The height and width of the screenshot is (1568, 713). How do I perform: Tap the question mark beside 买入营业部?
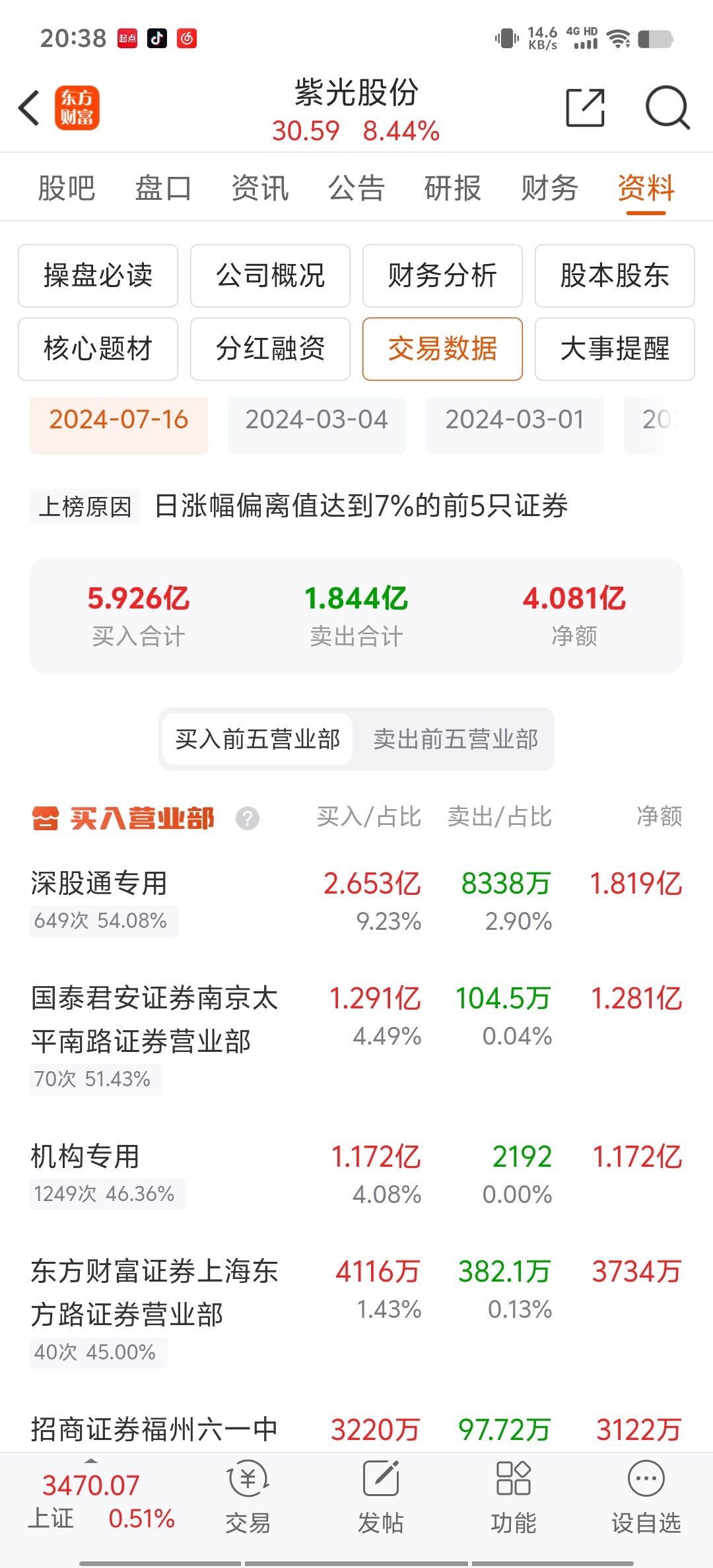(248, 819)
